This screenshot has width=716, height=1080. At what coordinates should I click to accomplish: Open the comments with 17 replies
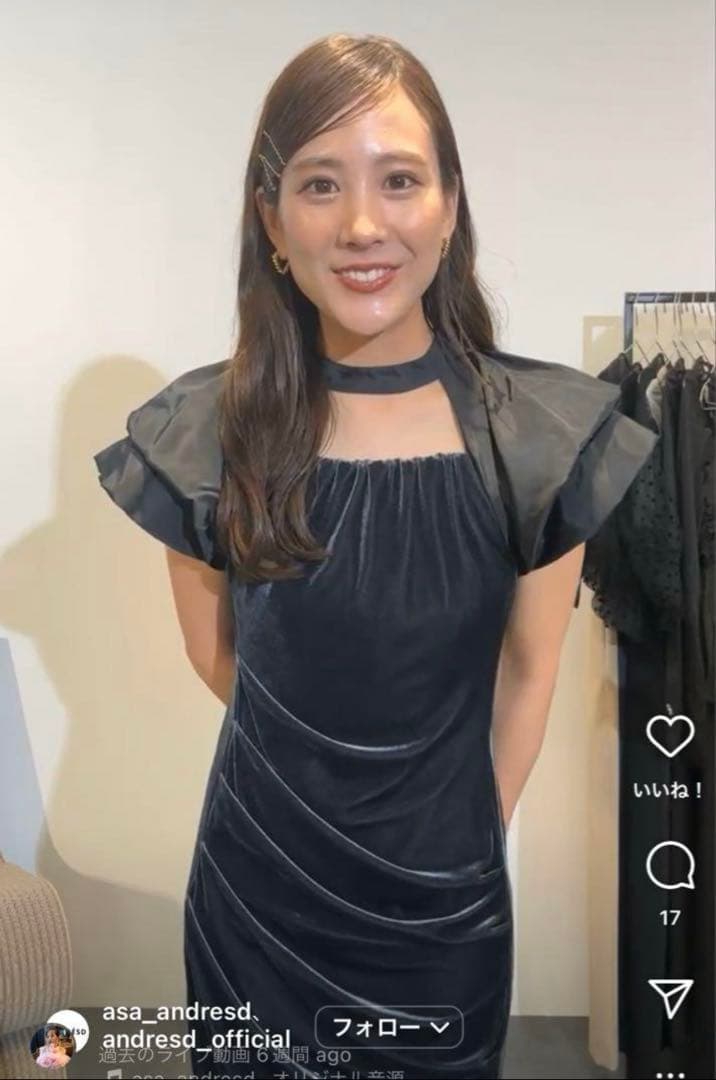tap(669, 867)
